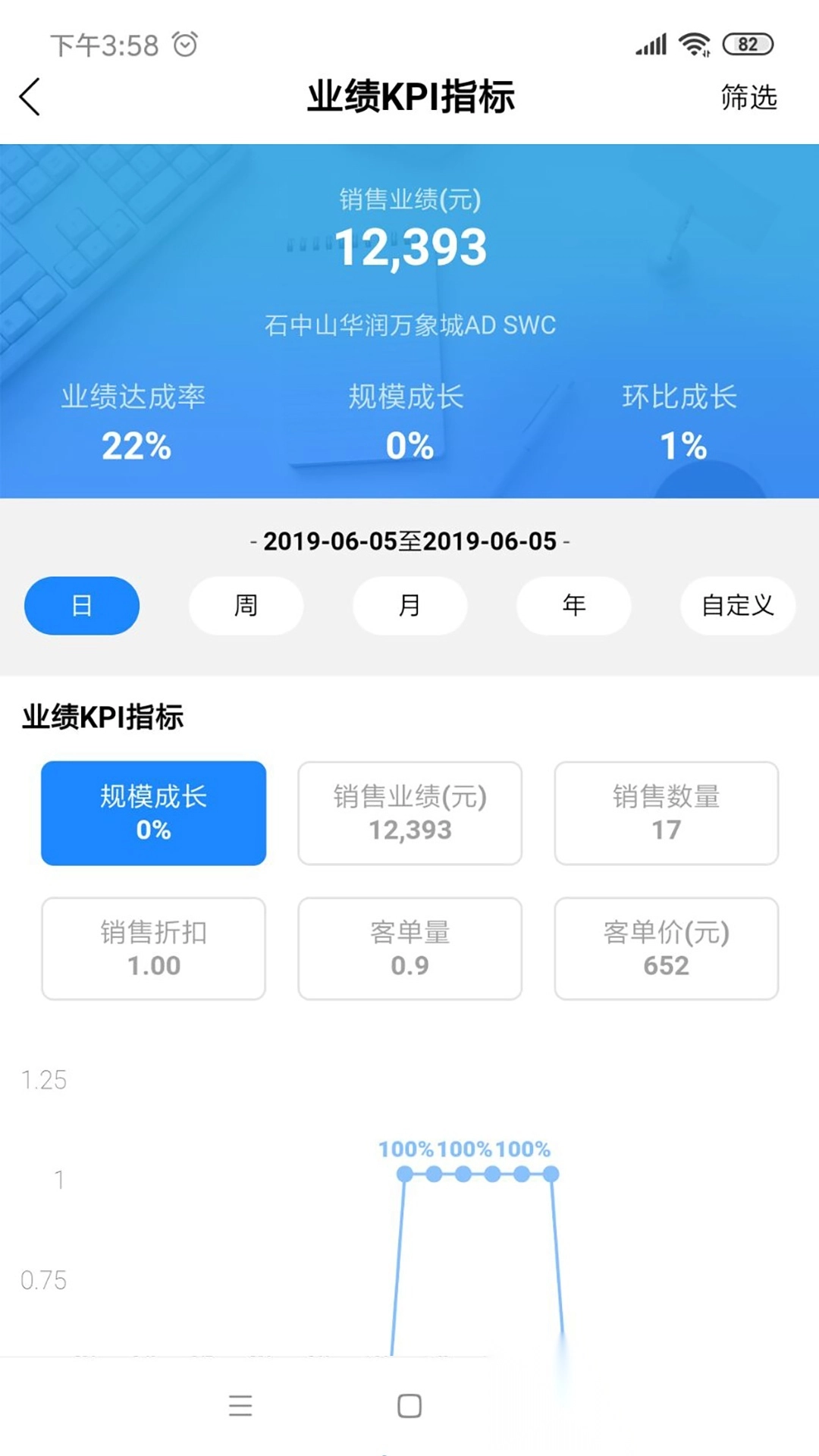Toggle the 销售折扣 KPI card

152,948
